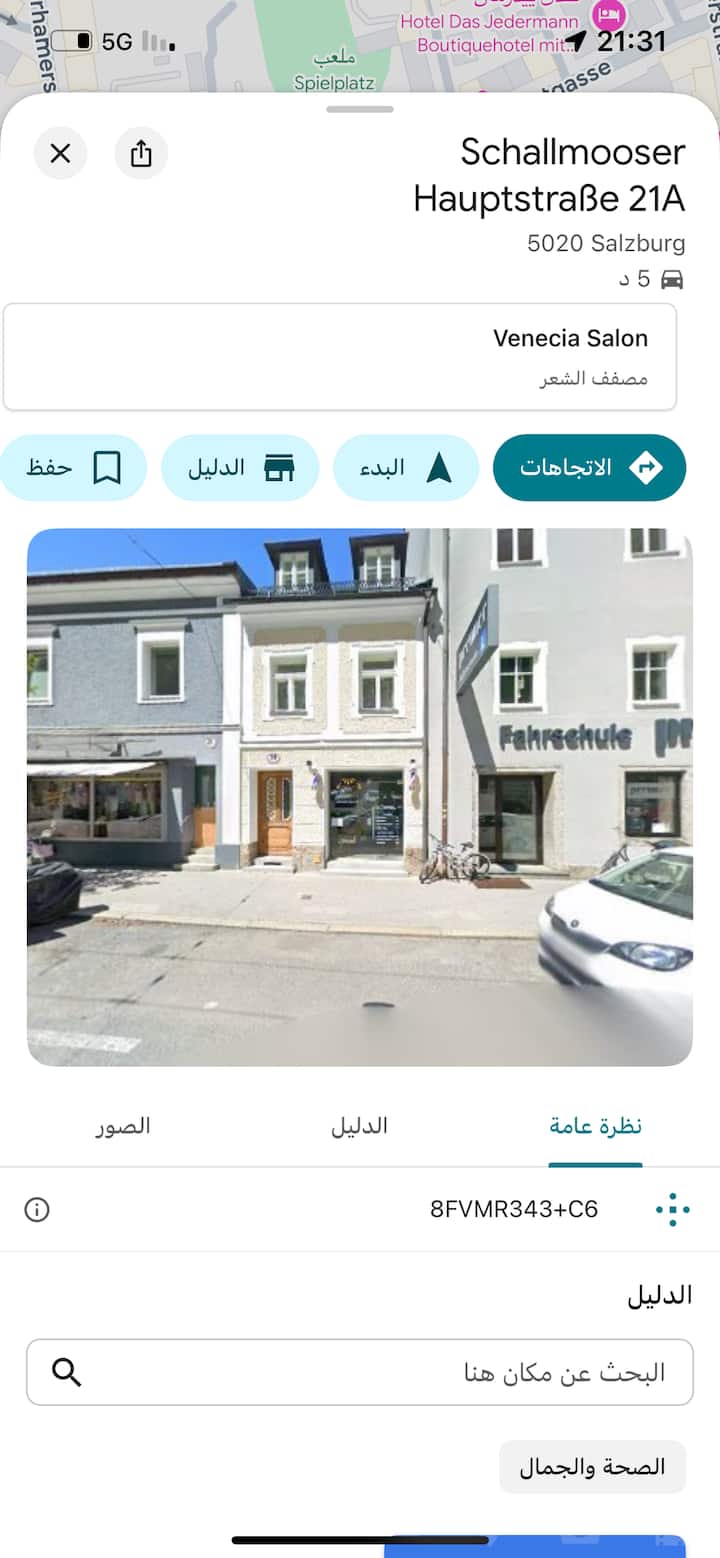Copy the plus code 8FVMR343+C6

click(x=514, y=1209)
